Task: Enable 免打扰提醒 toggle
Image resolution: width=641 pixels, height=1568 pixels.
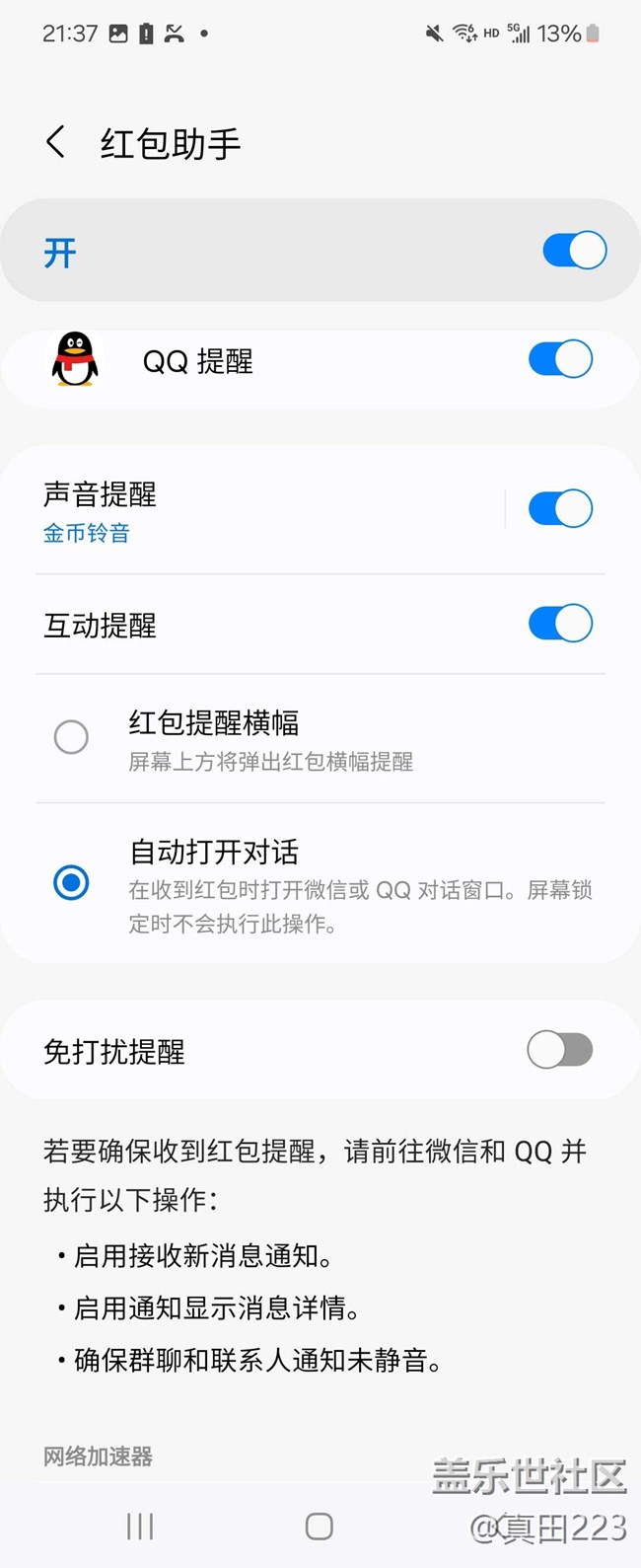Action: 560,1050
